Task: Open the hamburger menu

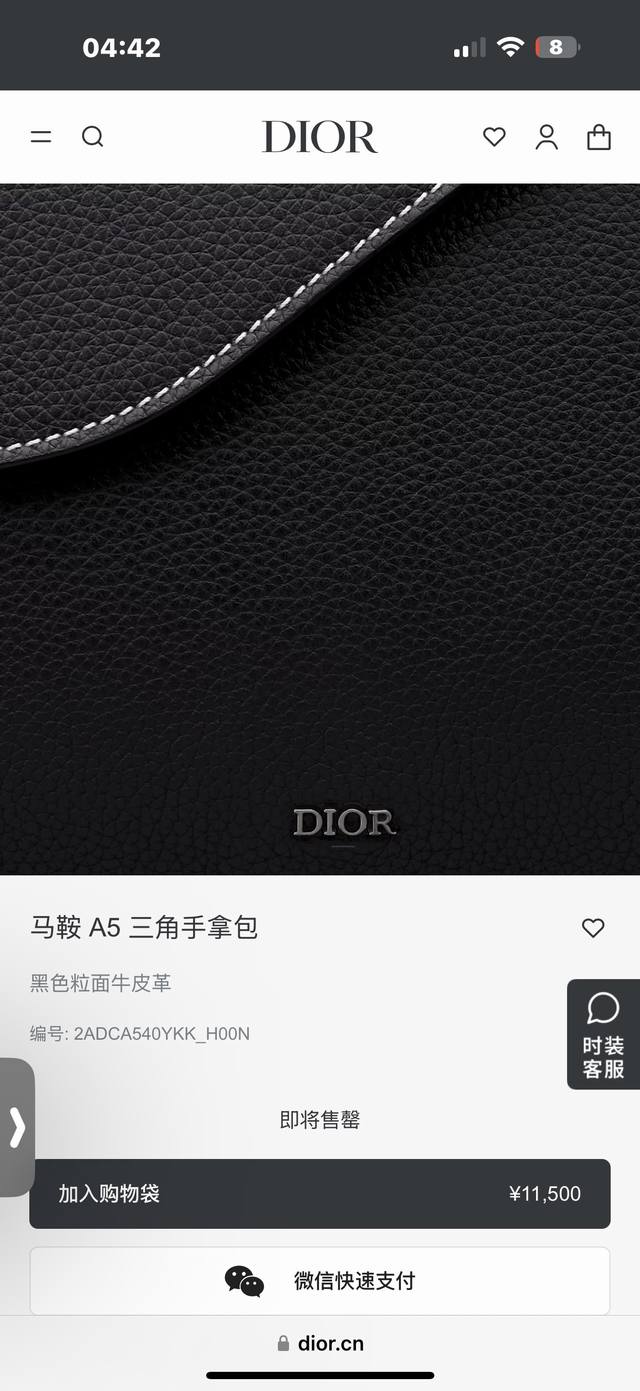Action: pyautogui.click(x=41, y=137)
